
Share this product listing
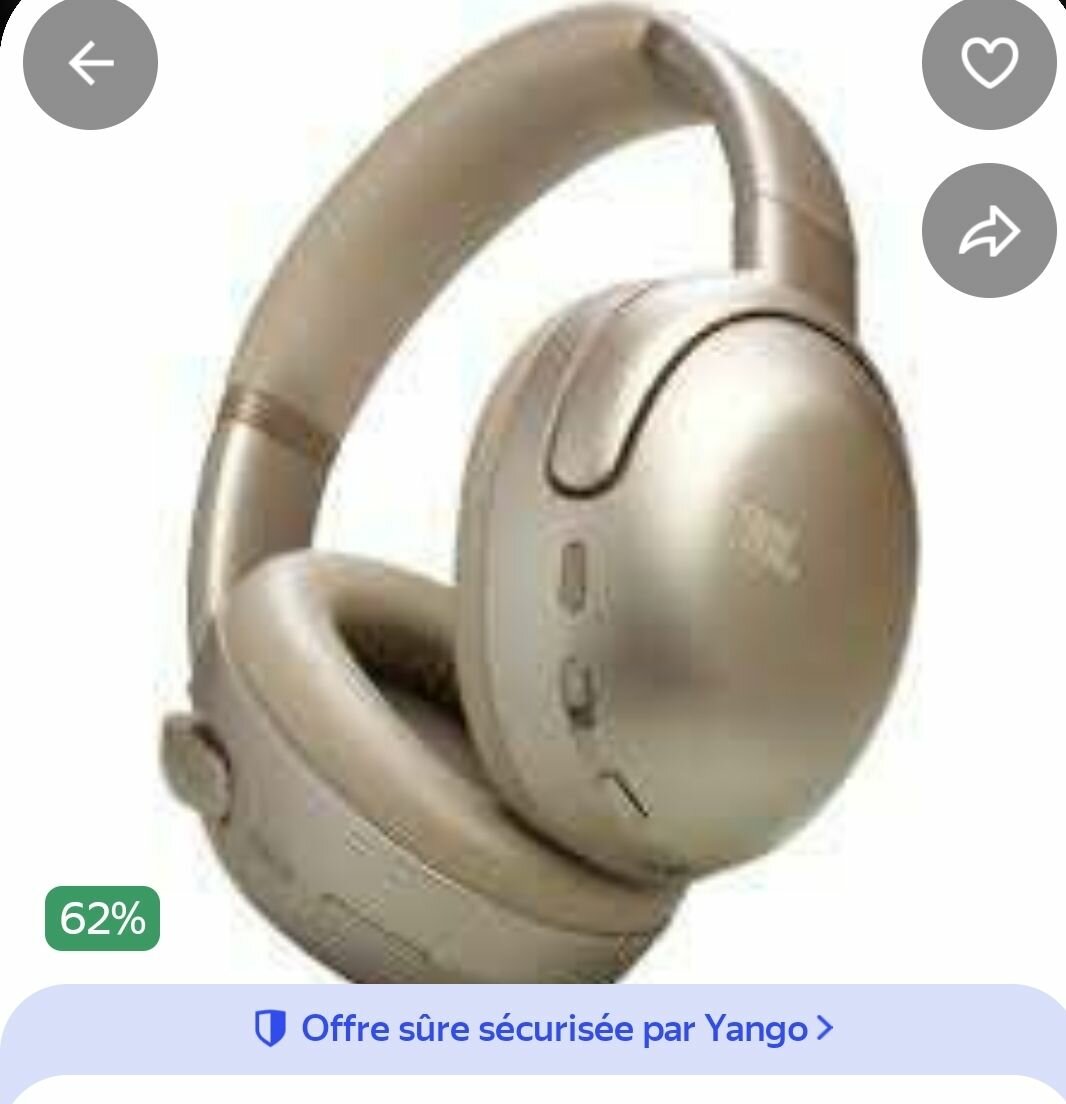(988, 231)
